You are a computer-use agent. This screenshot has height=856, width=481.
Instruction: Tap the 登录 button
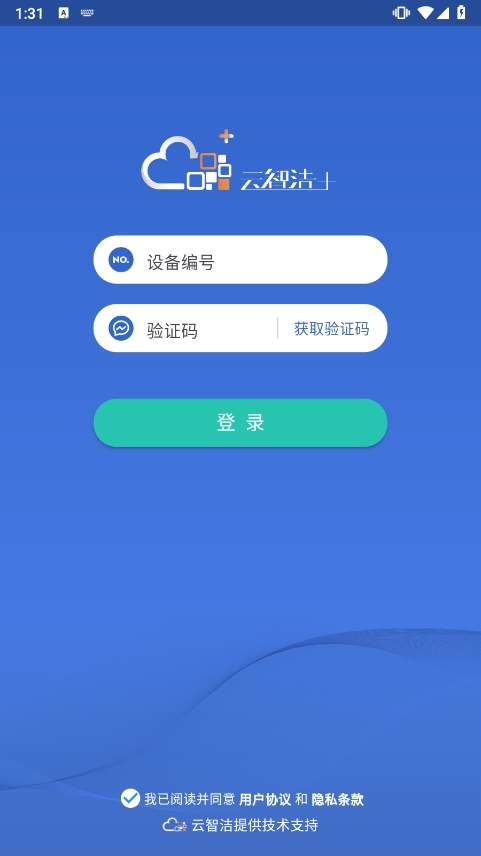pos(240,423)
